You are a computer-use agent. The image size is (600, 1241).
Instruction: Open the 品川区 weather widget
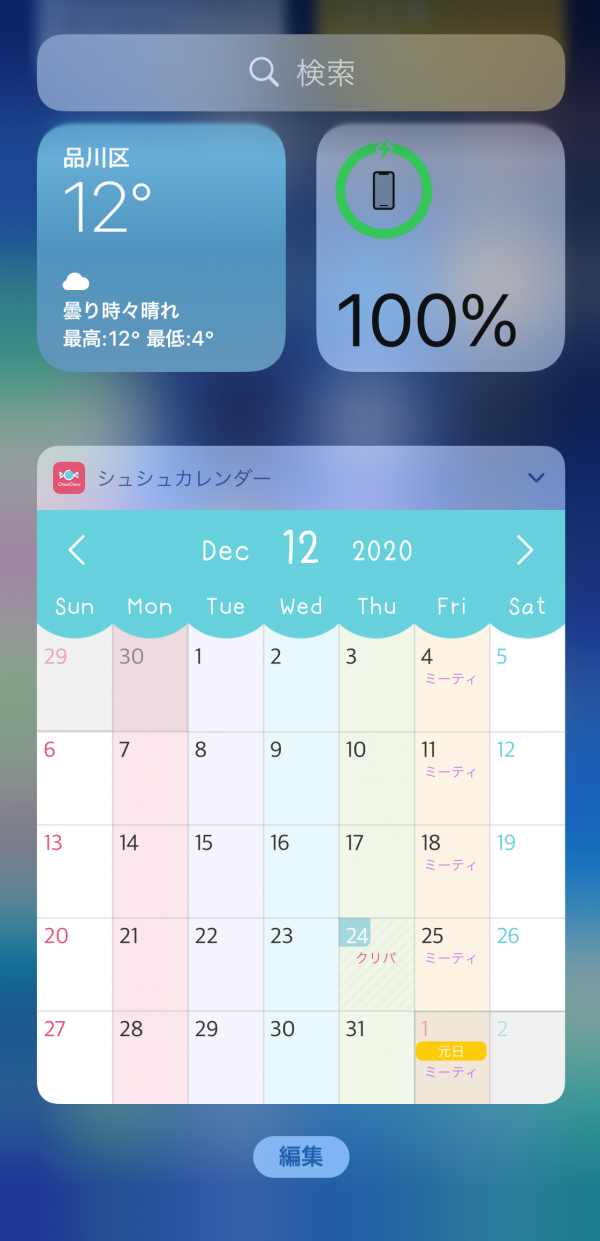[x=161, y=248]
